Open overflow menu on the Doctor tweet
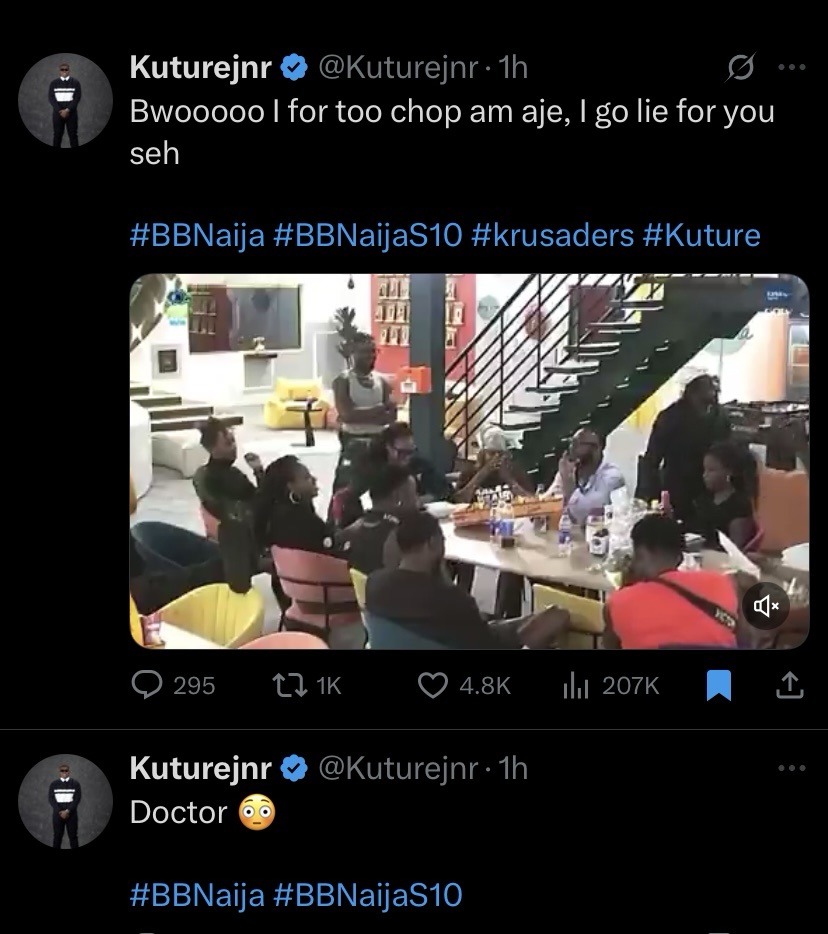The height and width of the screenshot is (934, 828). 791,768
